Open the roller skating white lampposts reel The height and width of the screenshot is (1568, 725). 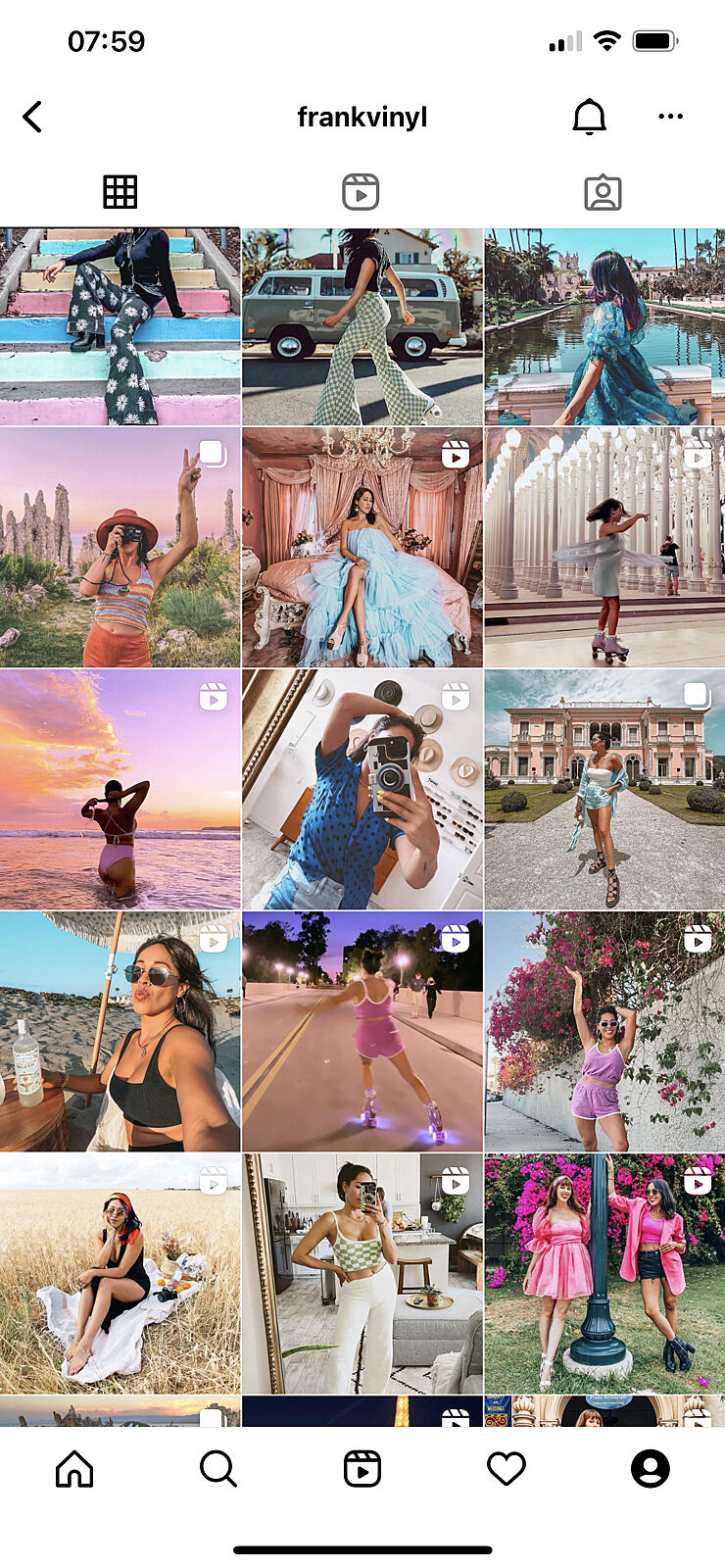[604, 547]
